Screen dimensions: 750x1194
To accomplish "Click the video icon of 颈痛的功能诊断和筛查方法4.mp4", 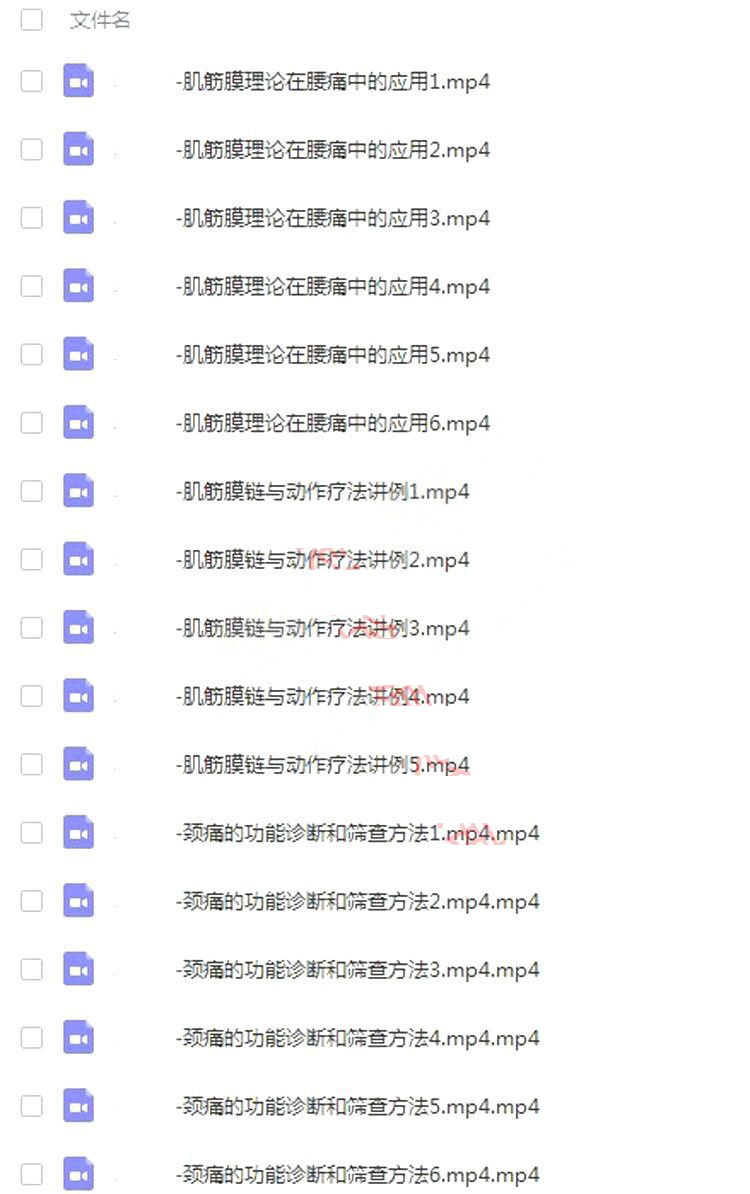I will 77,1037.
